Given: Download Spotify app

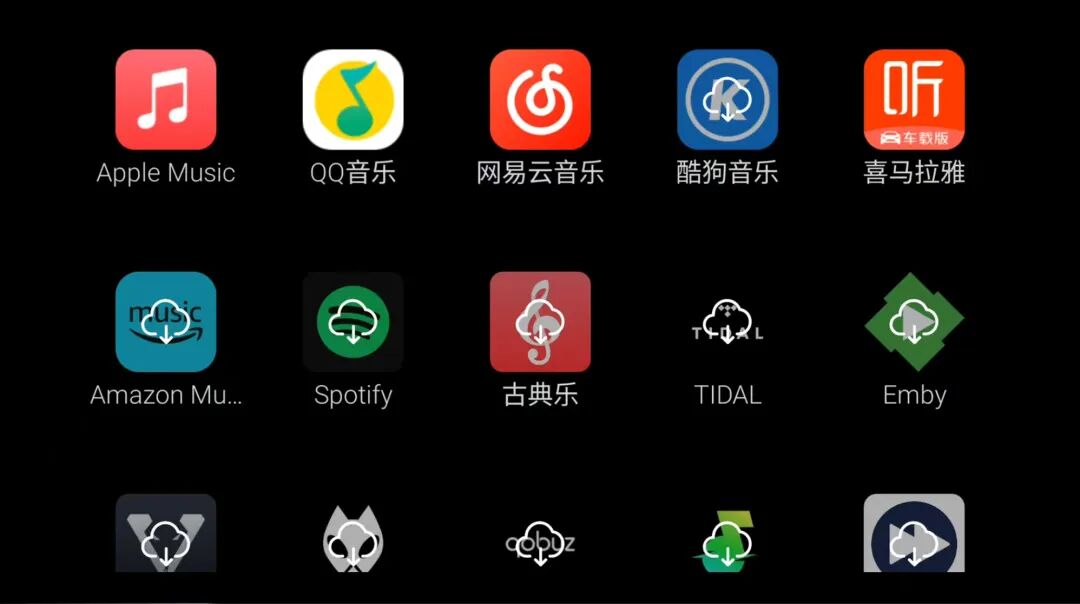Looking at the screenshot, I should [x=353, y=322].
